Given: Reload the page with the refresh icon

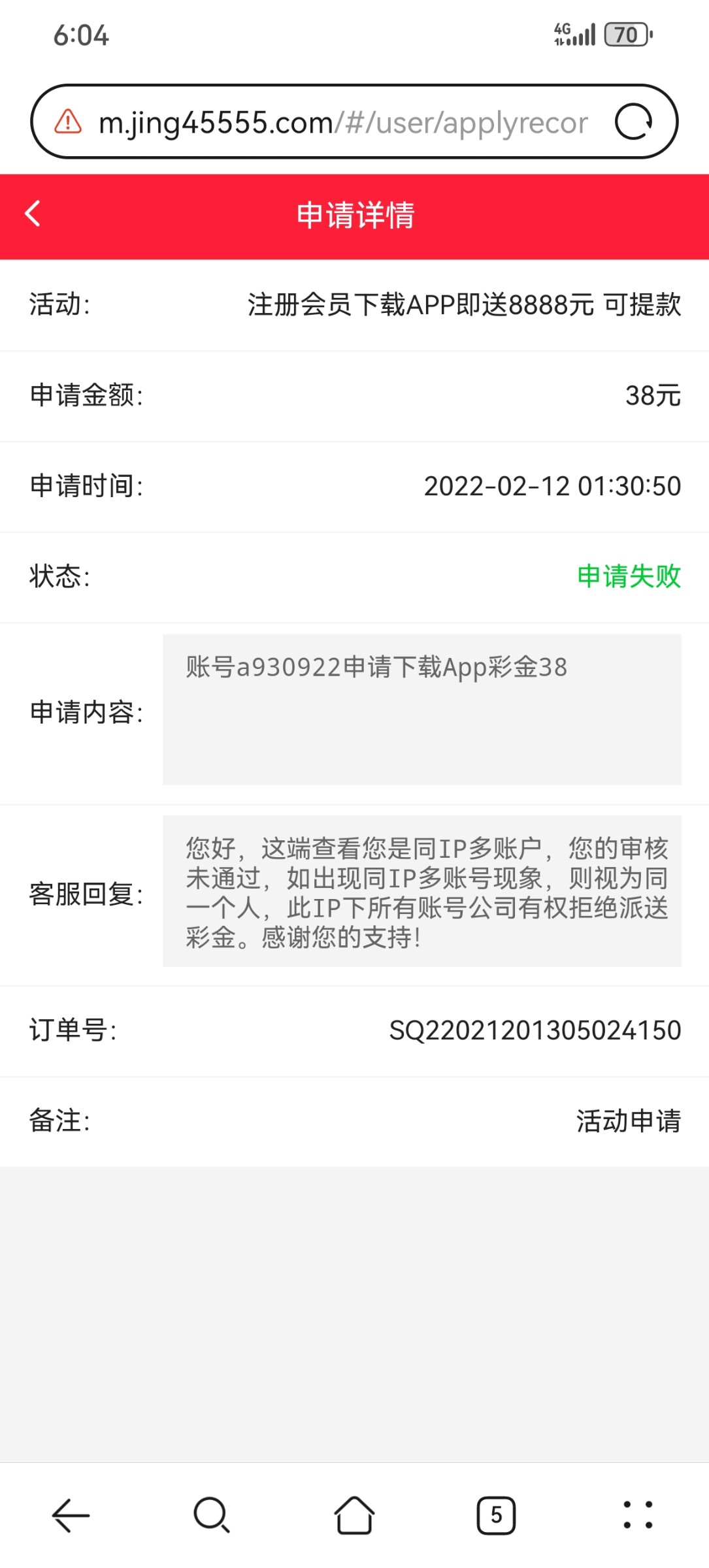Looking at the screenshot, I should pyautogui.click(x=633, y=122).
